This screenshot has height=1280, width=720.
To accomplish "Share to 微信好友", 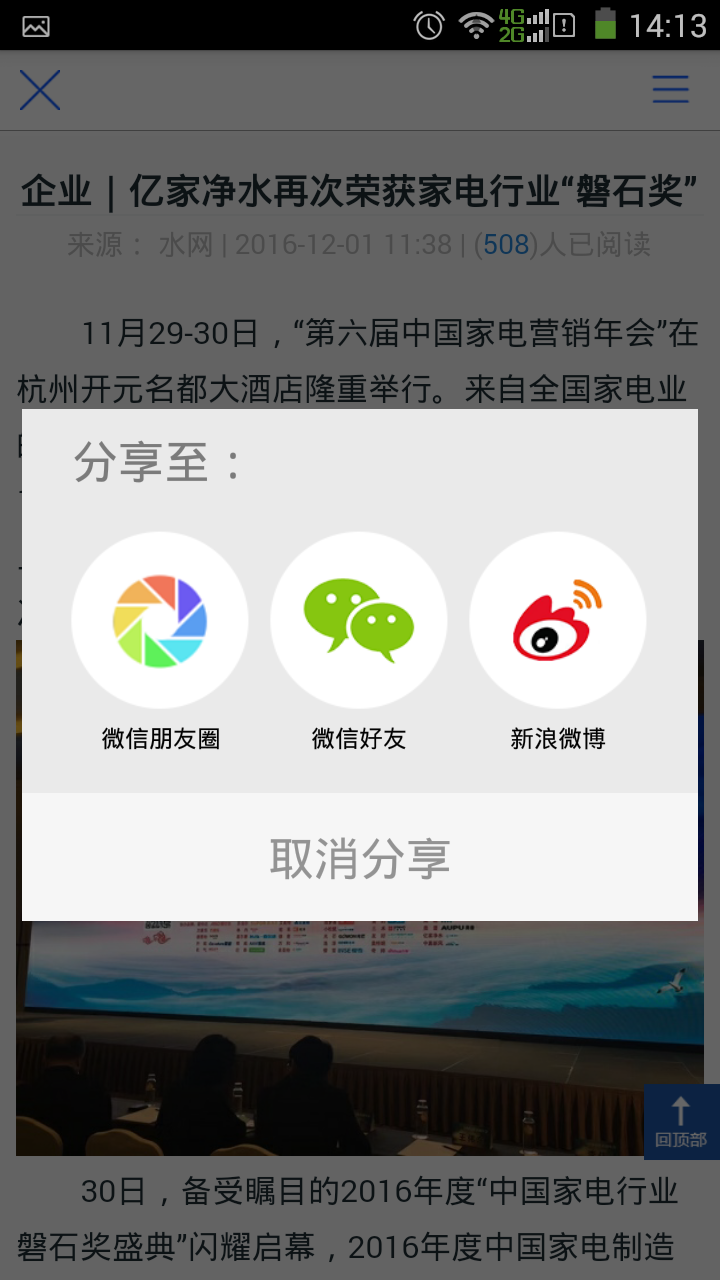I will tap(359, 621).
